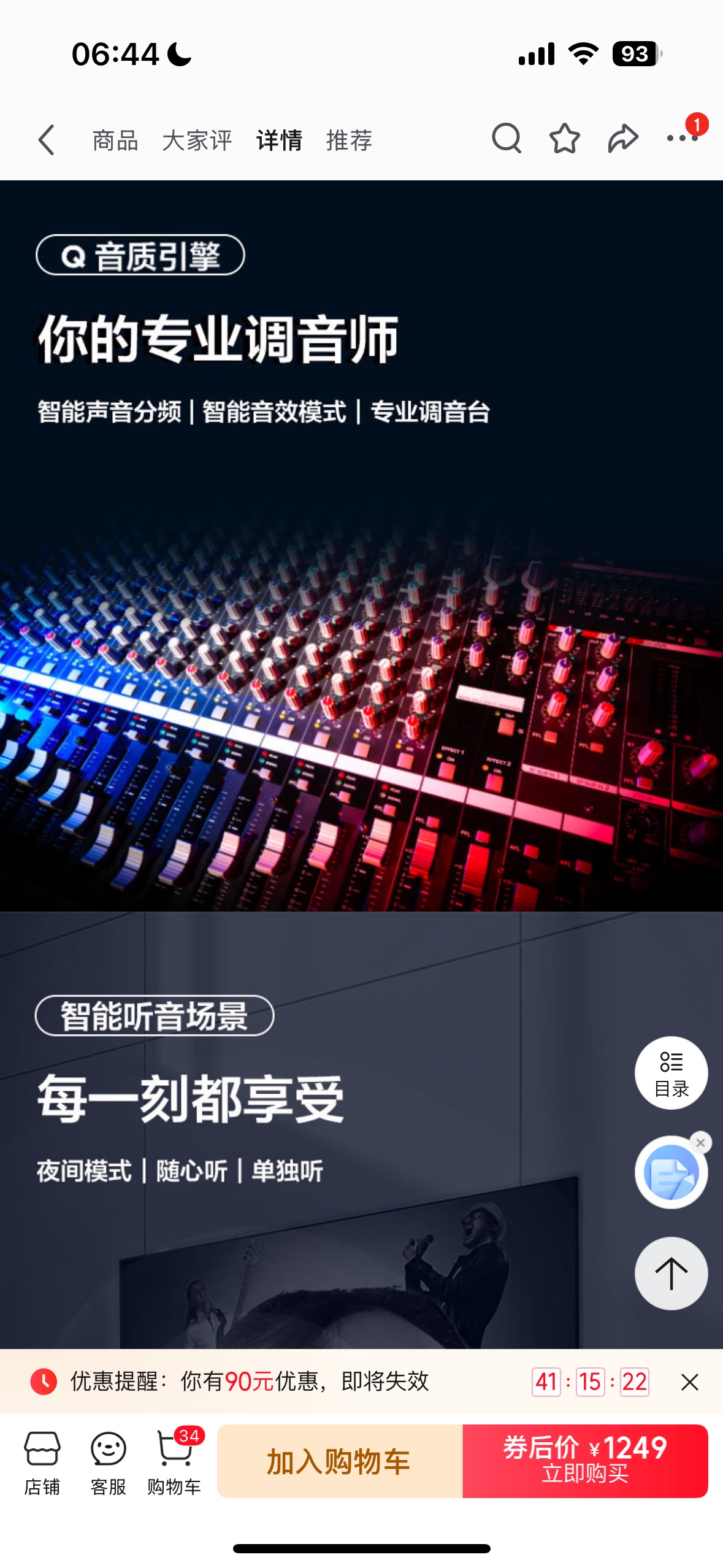This screenshot has width=723, height=1568.
Task: Visit the 店铺 store page
Action: [42, 1461]
